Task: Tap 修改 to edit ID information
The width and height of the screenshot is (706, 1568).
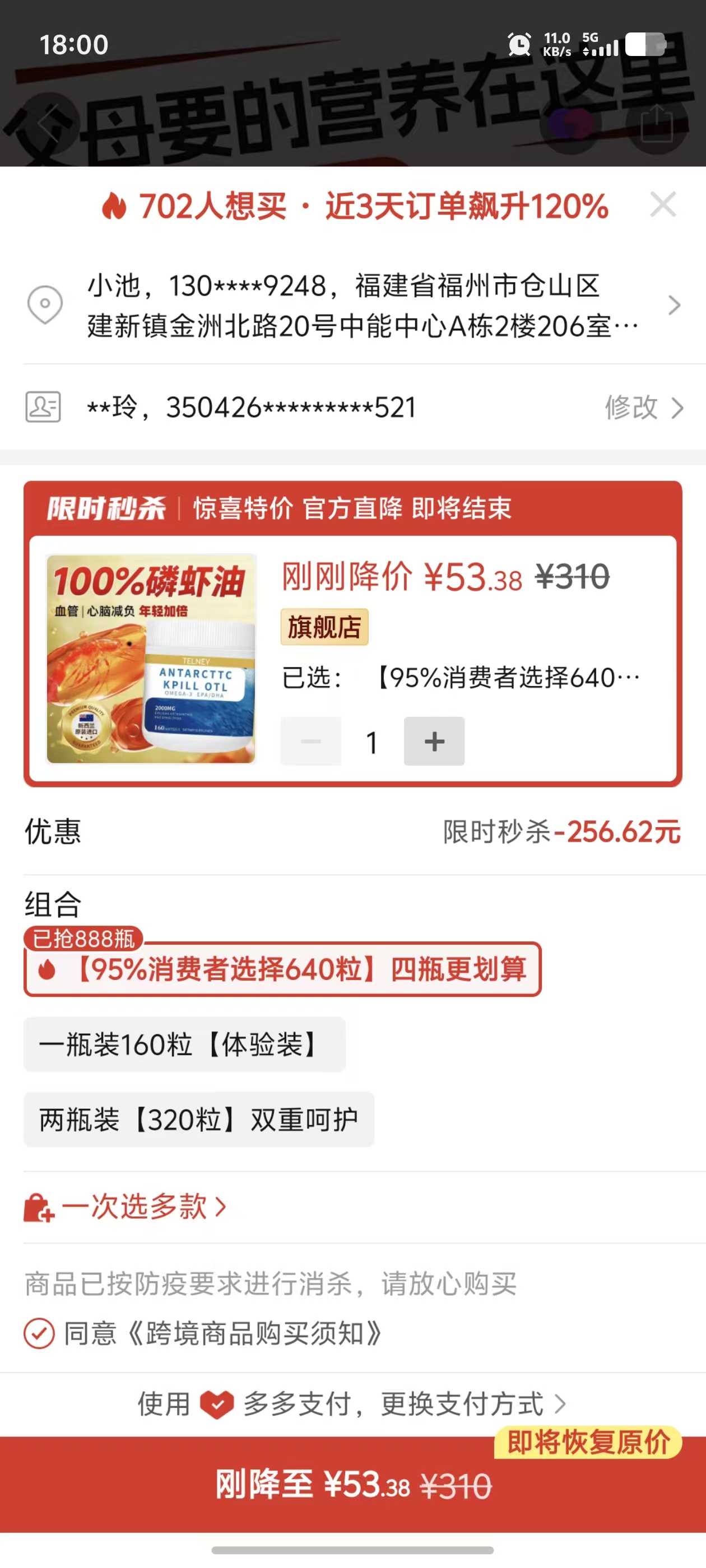Action: 642,407
